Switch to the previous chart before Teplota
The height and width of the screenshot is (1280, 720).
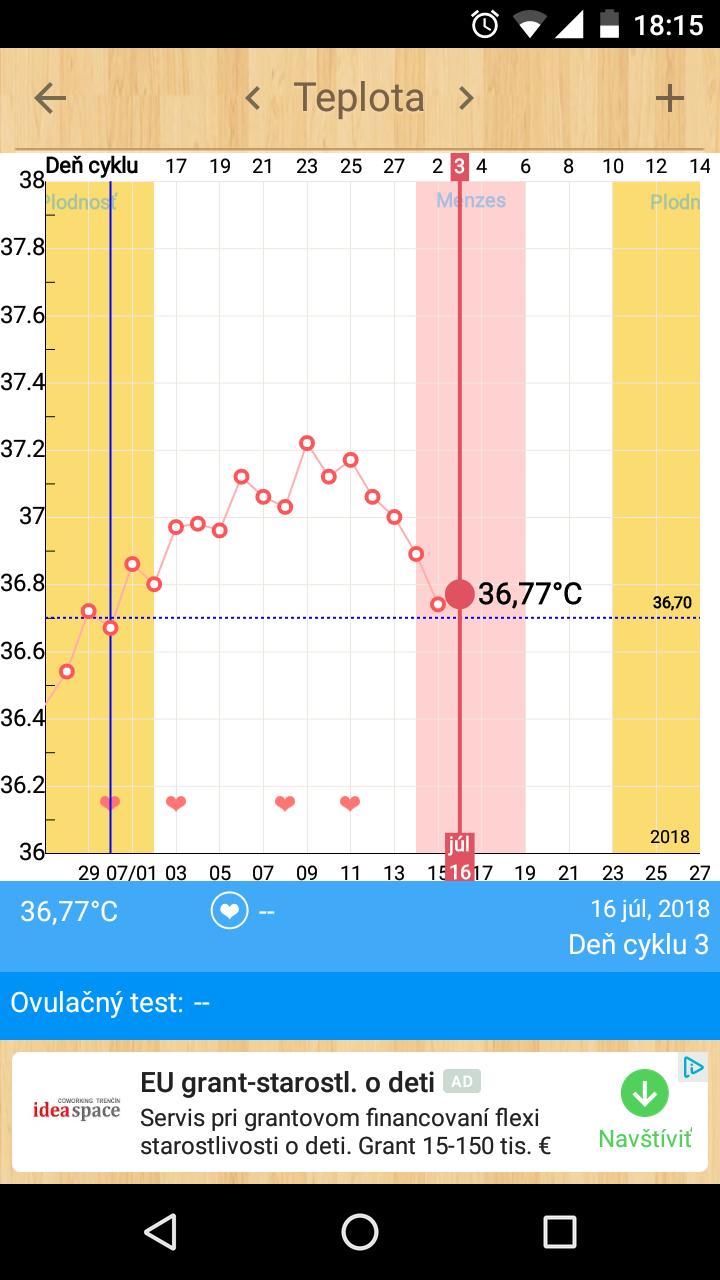[x=253, y=98]
